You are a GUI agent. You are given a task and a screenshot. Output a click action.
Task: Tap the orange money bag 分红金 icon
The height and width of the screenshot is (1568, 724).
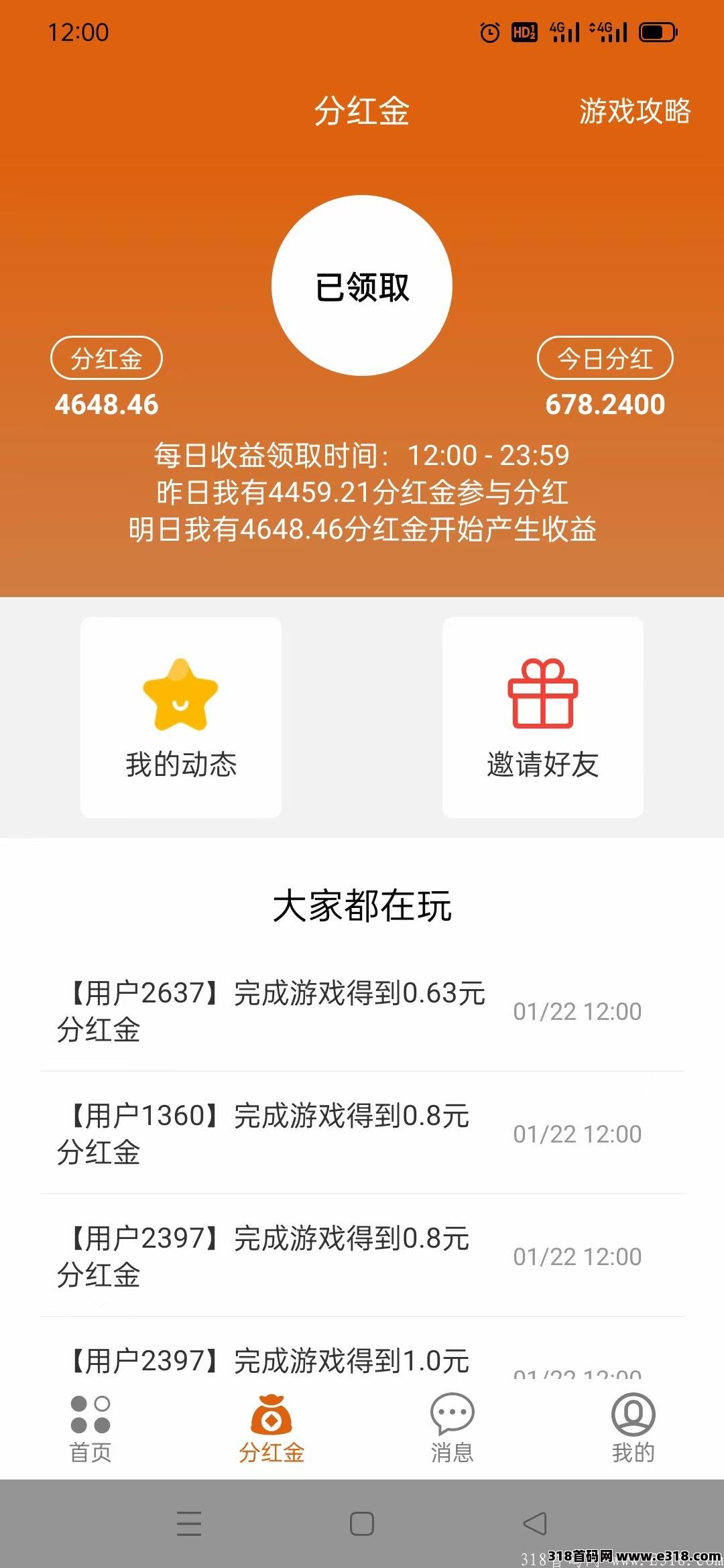click(x=271, y=1414)
